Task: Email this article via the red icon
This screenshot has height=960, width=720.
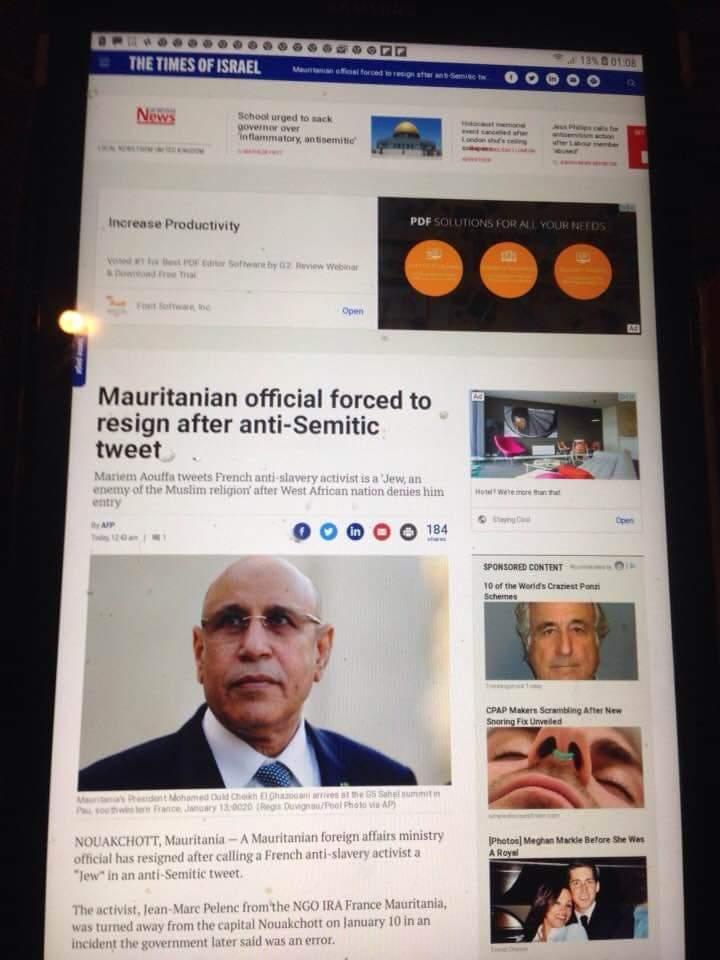Action: (381, 532)
